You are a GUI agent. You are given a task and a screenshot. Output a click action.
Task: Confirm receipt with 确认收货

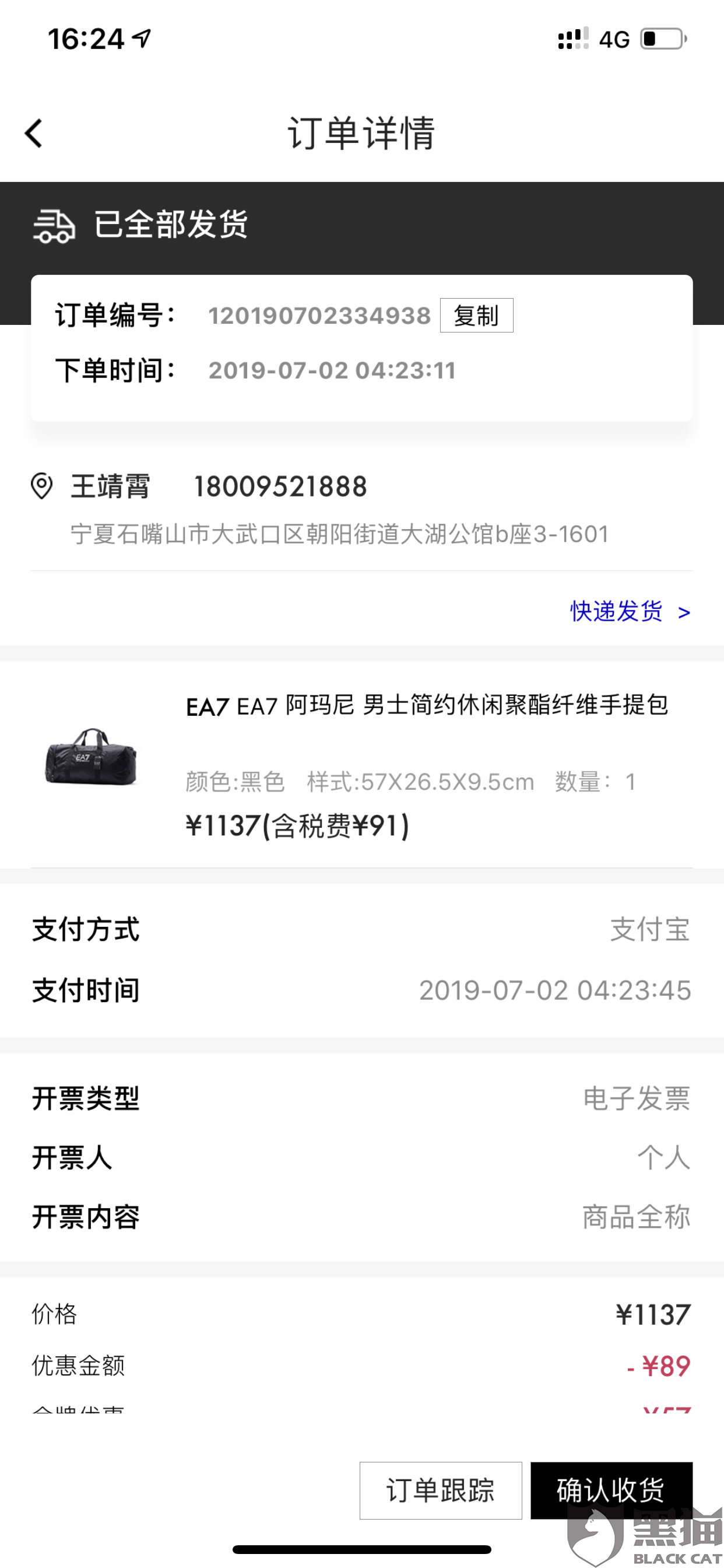(x=611, y=1489)
